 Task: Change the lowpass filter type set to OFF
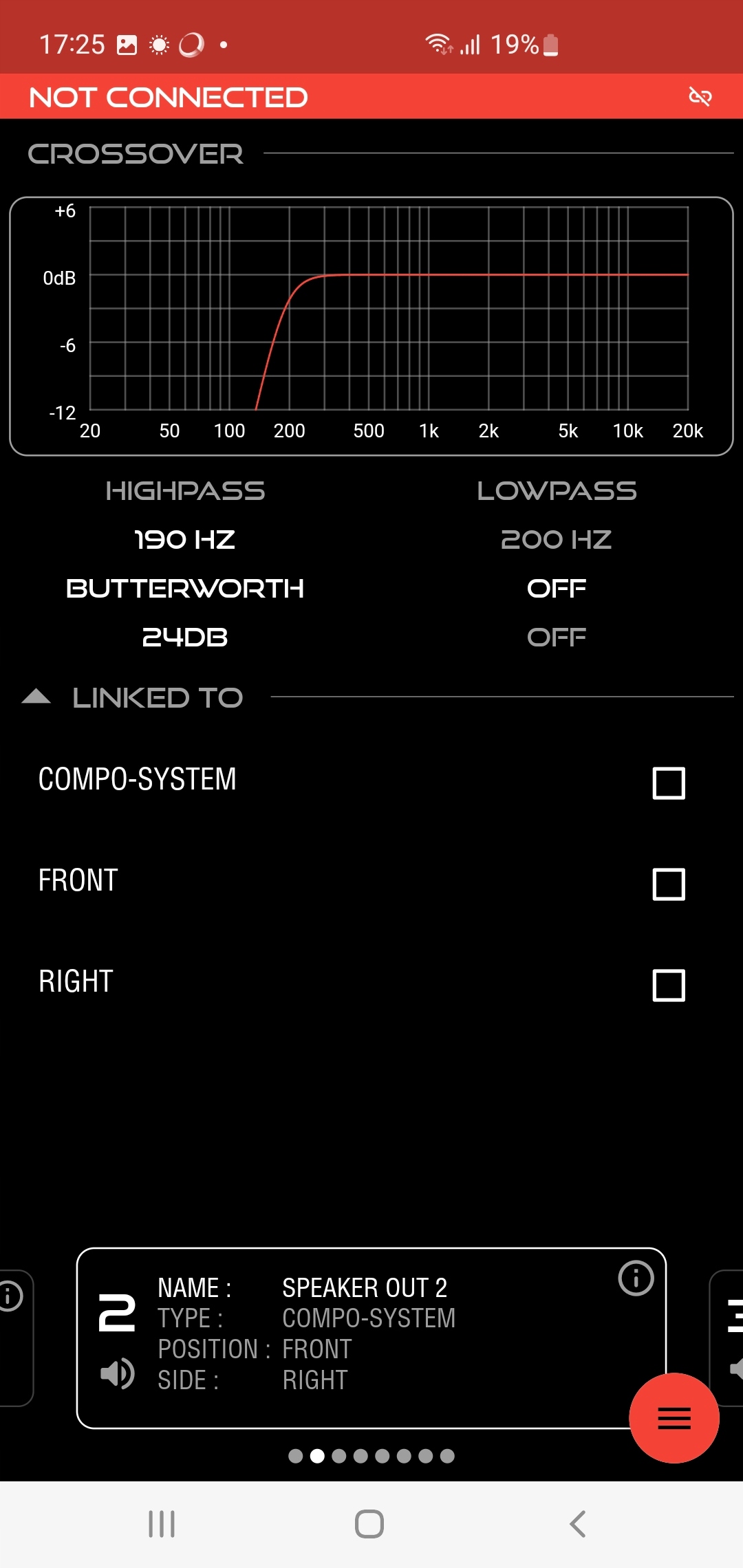point(556,589)
